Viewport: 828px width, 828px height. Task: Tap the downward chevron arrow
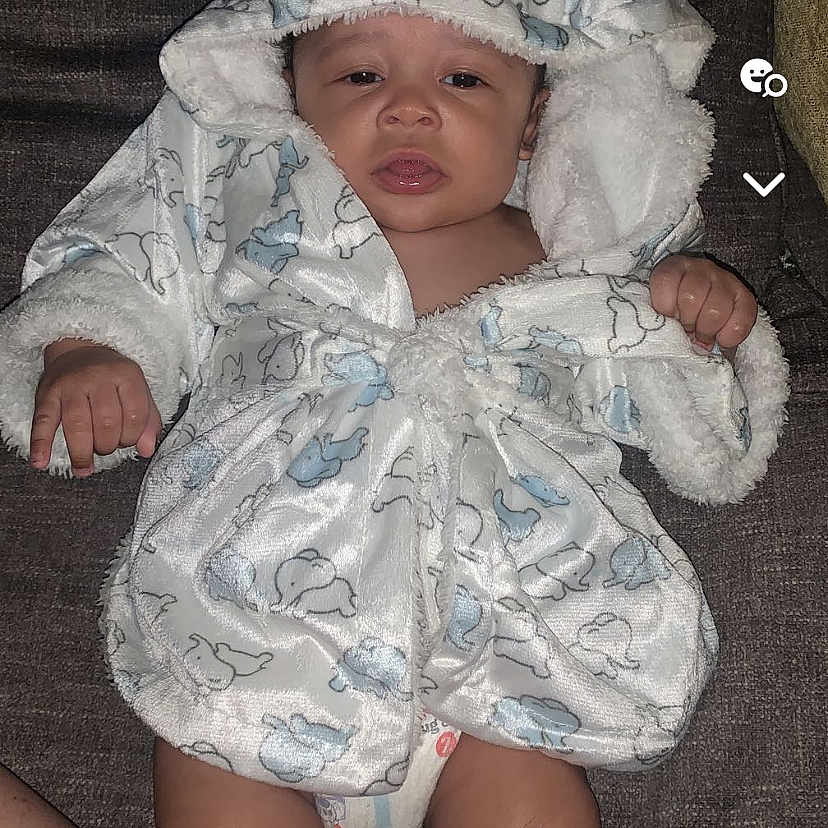tap(763, 184)
